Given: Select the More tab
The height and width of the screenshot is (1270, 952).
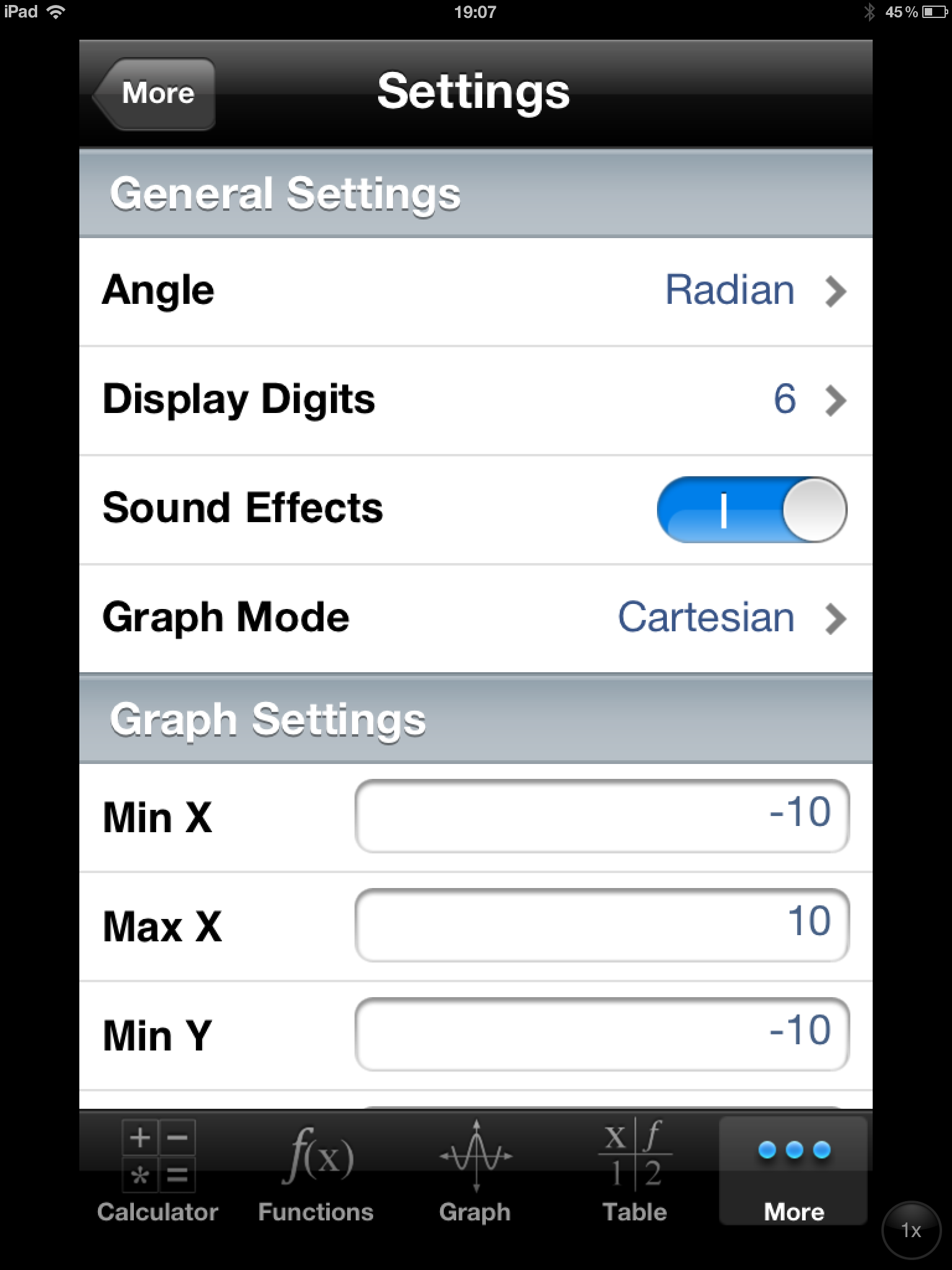Looking at the screenshot, I should [x=793, y=1172].
